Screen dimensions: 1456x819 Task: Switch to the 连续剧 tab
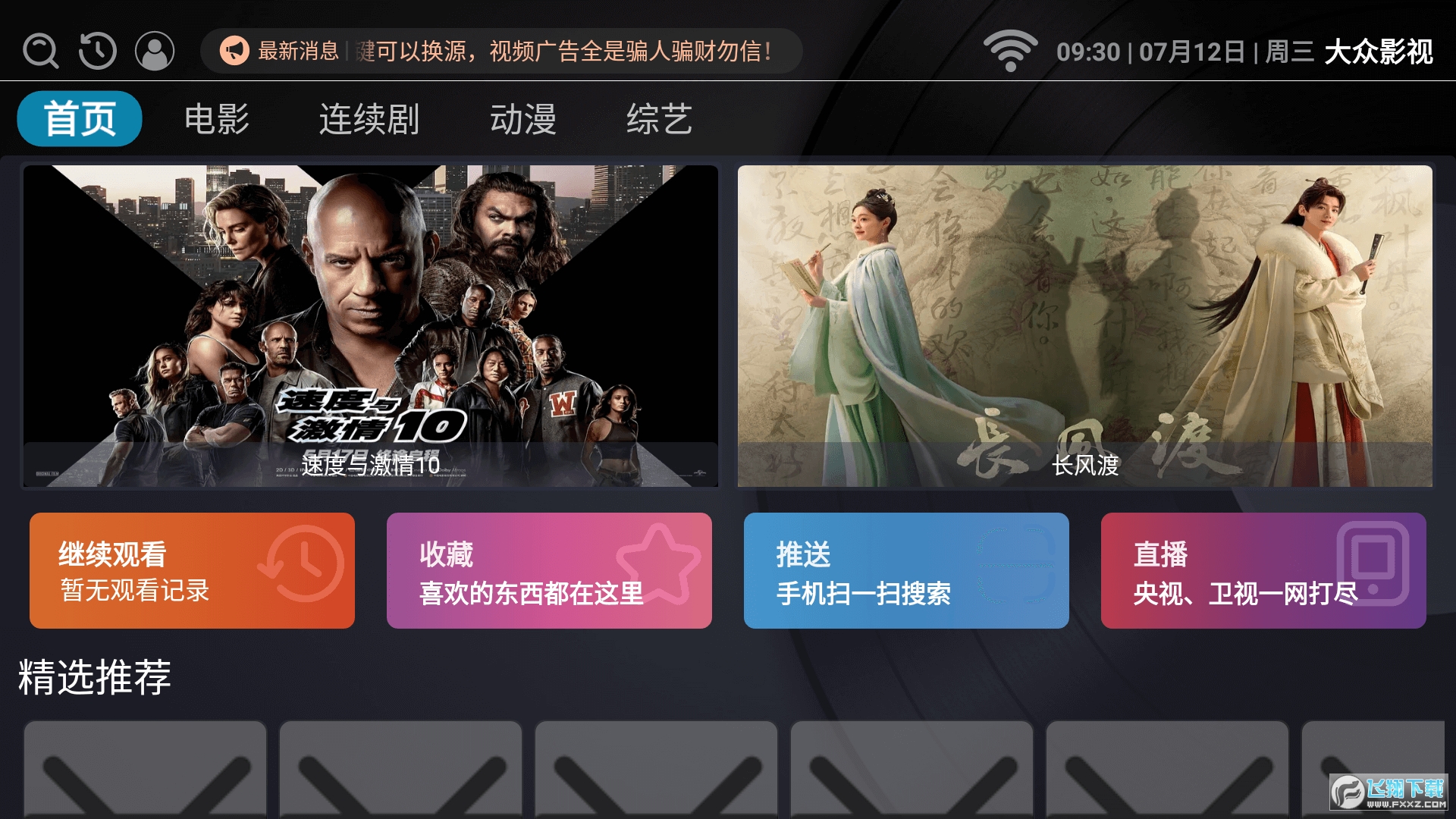[369, 119]
